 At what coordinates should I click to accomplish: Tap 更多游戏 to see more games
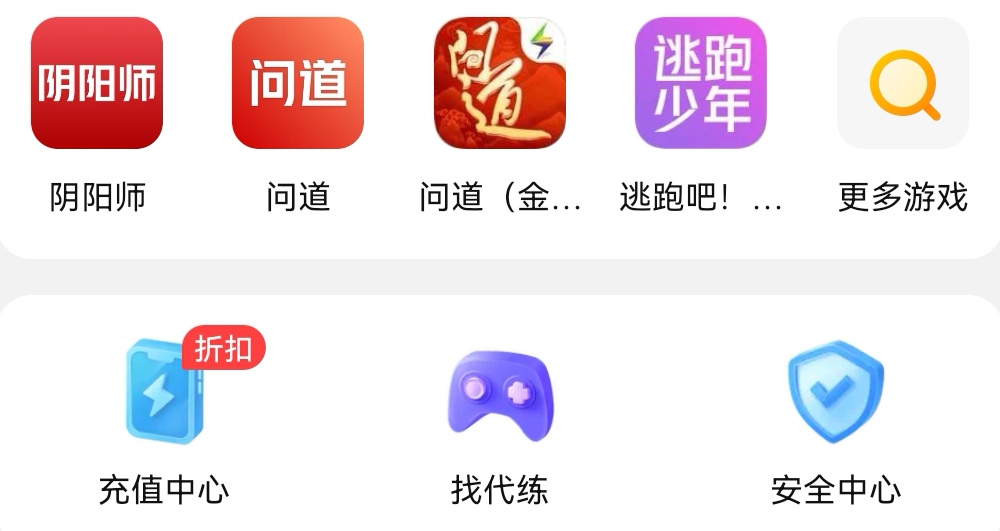tap(902, 84)
